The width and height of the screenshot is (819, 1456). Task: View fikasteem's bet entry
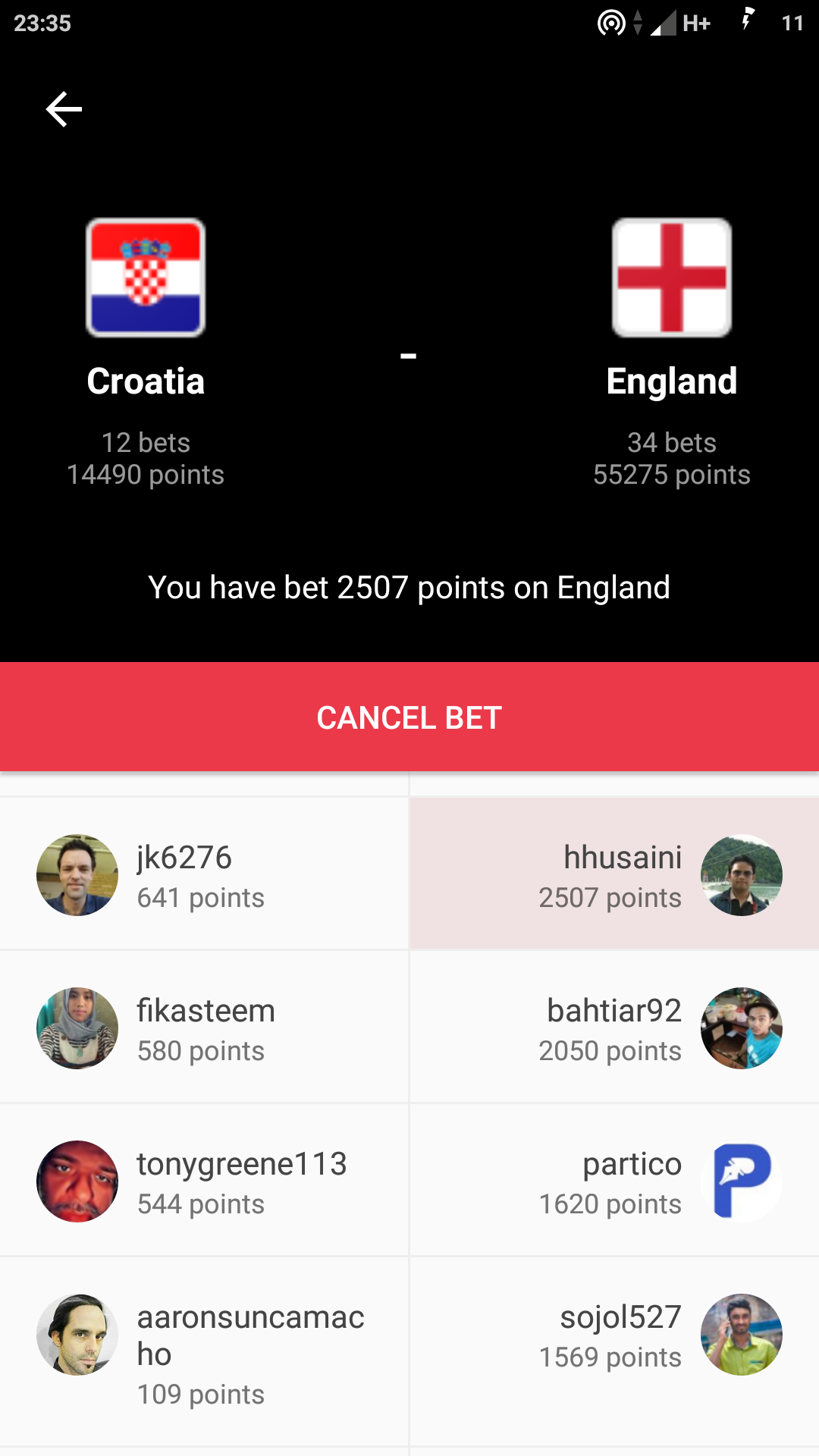click(203, 1028)
